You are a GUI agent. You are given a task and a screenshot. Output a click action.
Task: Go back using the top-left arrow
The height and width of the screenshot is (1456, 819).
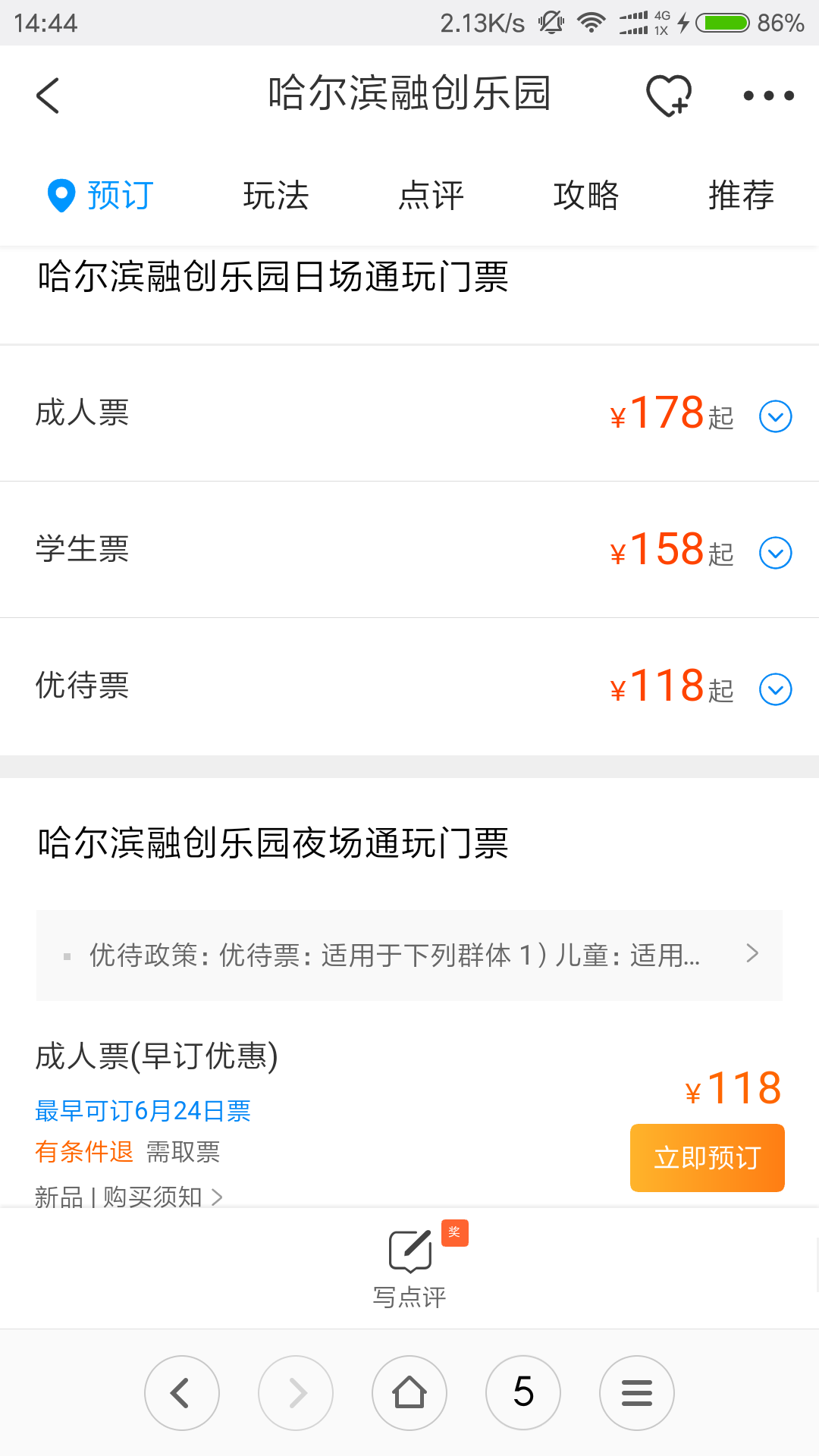48,96
